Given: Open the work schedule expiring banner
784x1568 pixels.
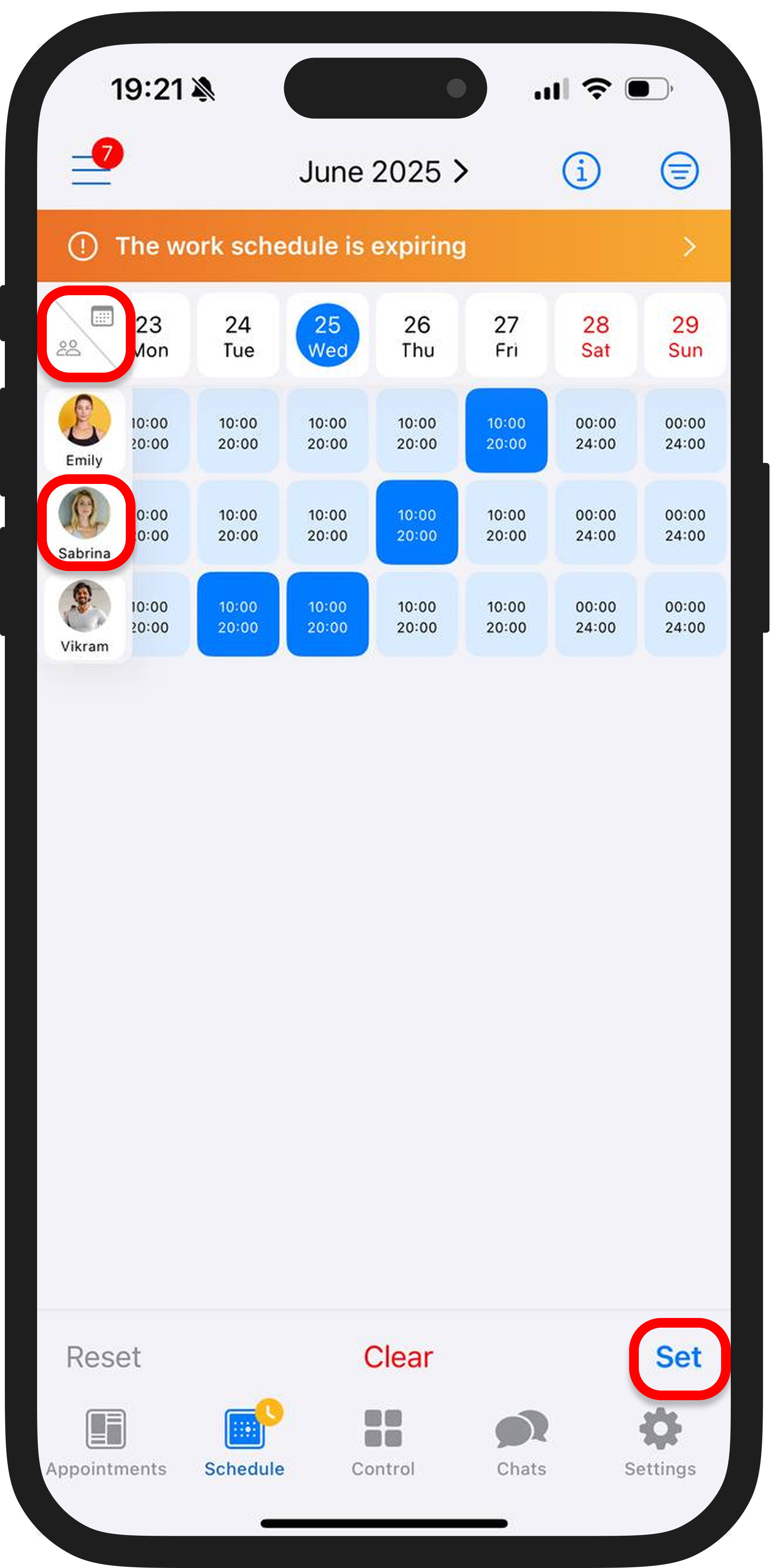Looking at the screenshot, I should [x=384, y=246].
